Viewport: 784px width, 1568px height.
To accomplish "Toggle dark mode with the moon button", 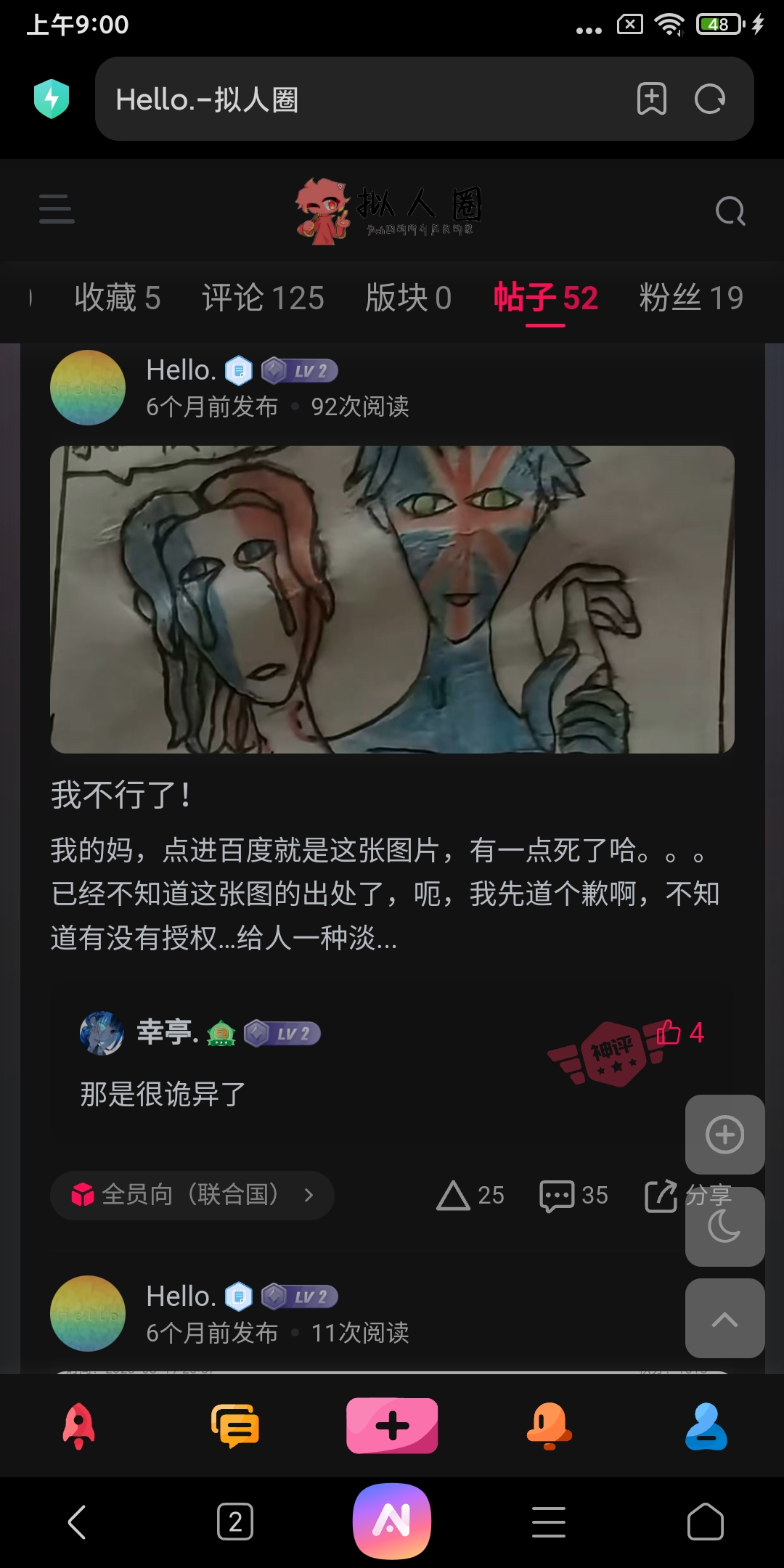I will [x=724, y=1227].
